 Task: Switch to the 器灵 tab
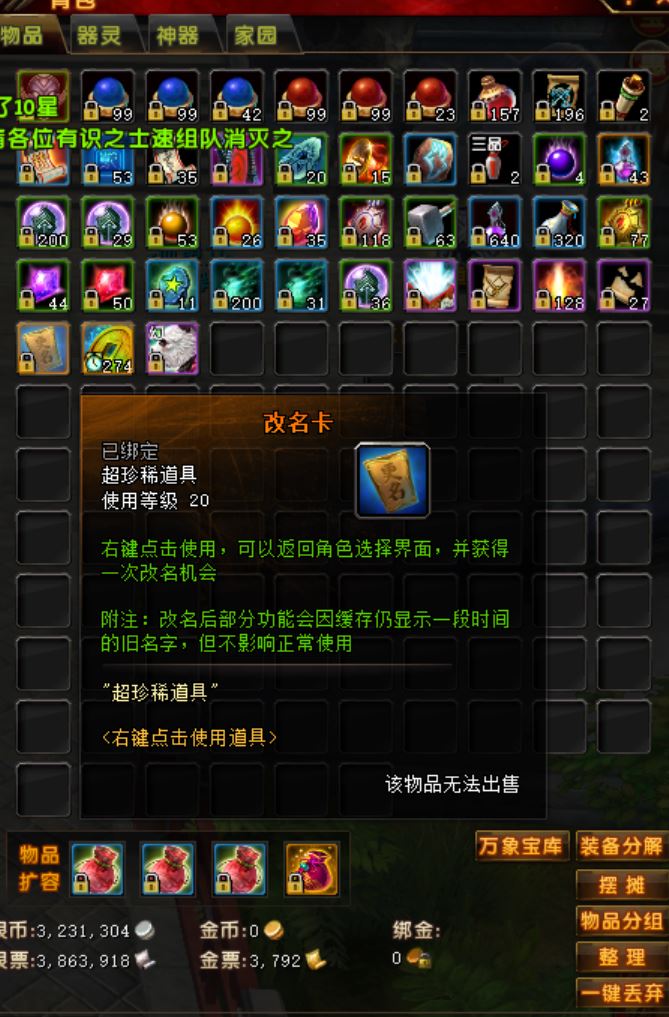(x=99, y=36)
